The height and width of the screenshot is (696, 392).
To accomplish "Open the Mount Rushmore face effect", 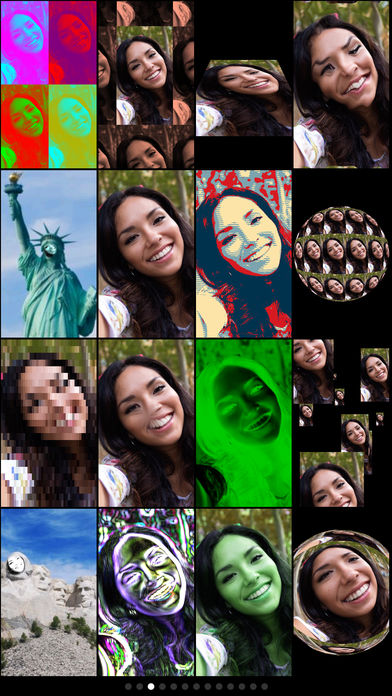I will 49,592.
